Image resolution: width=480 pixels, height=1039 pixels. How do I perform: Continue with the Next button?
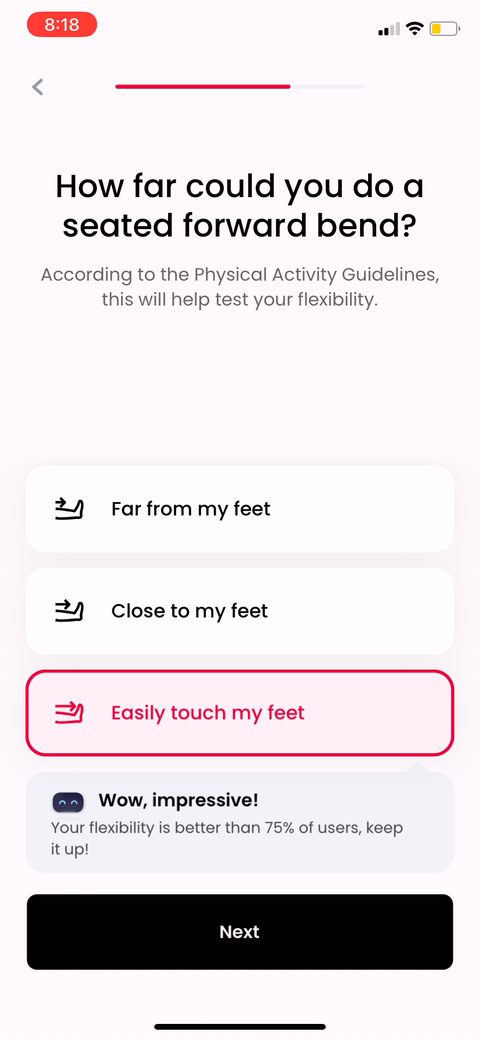tap(240, 932)
